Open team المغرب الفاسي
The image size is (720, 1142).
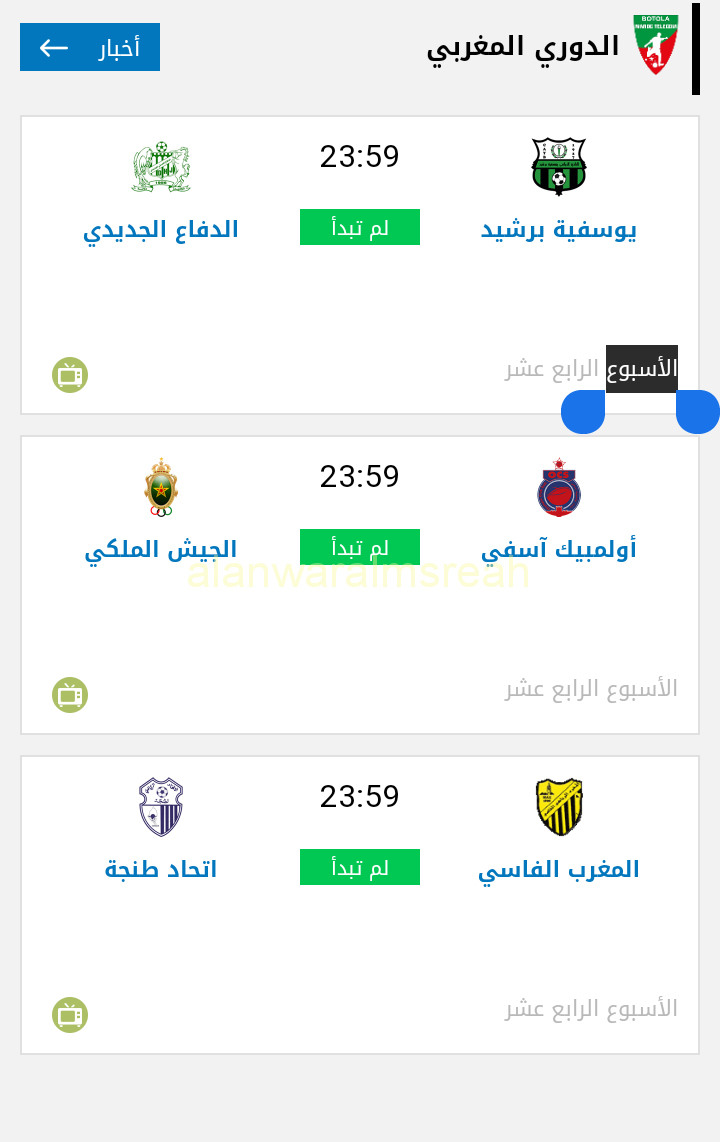[x=559, y=869]
